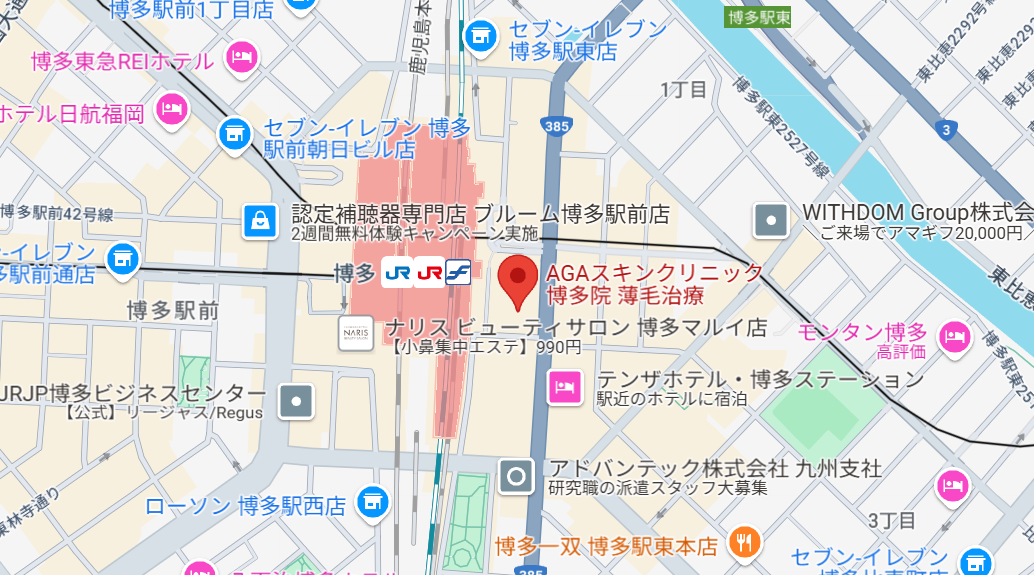Open 博多一双 博多駅東本店 restaurant marker
This screenshot has width=1034, height=575.
[x=745, y=543]
